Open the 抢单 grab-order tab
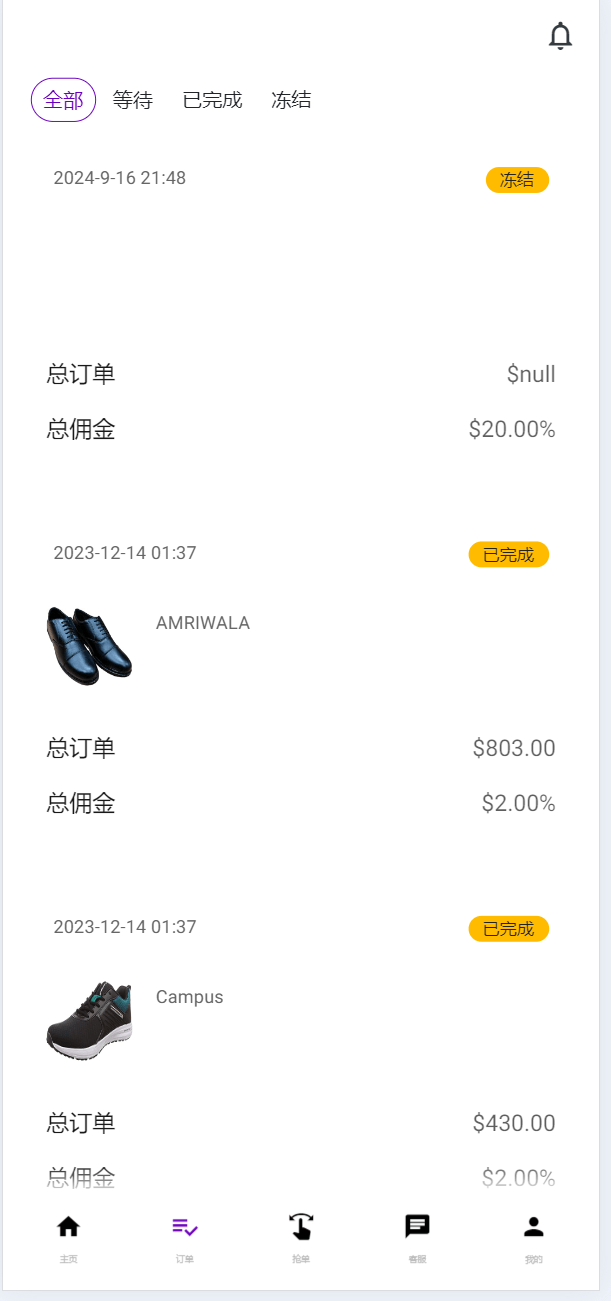Viewport: 611px width, 1301px height. coord(301,1236)
